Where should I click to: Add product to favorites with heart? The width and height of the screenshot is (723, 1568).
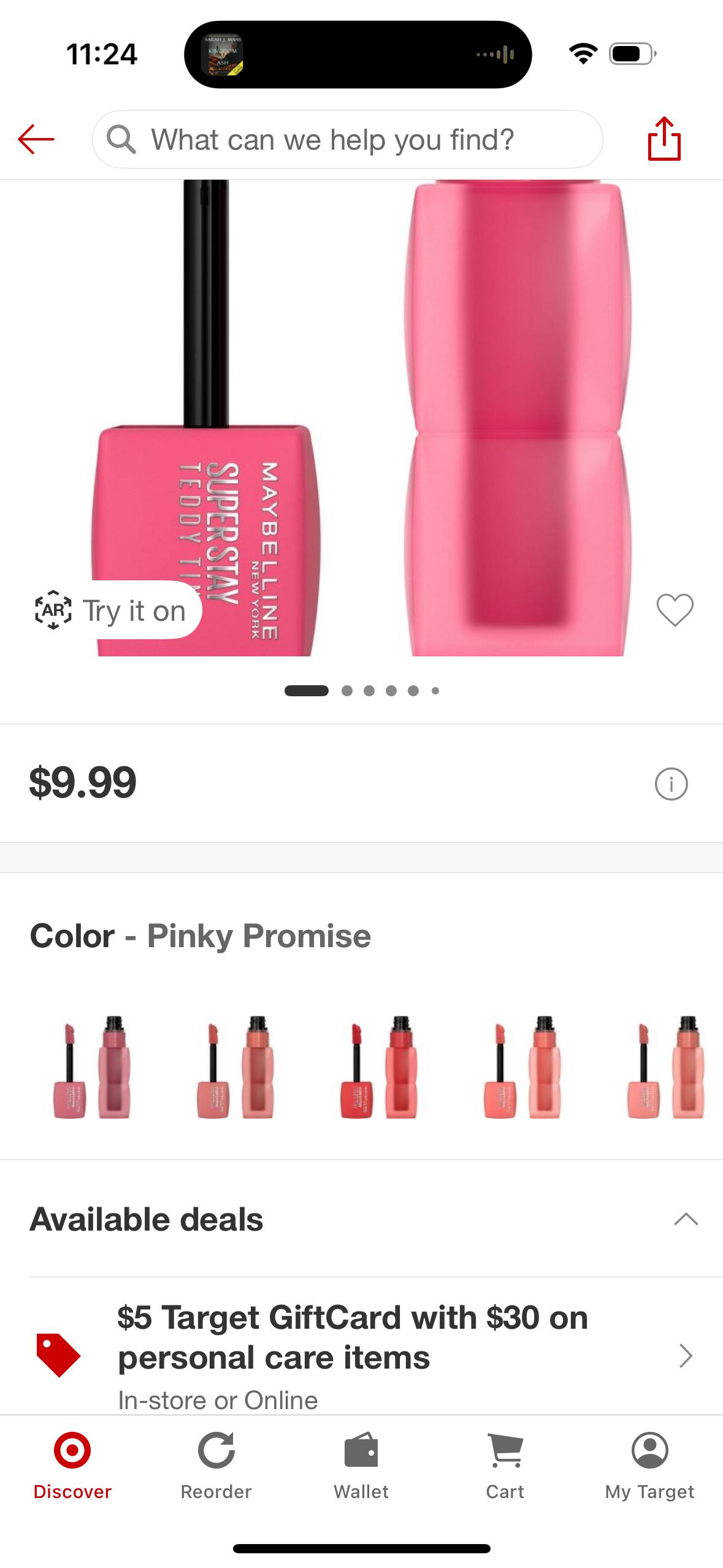coord(675,610)
